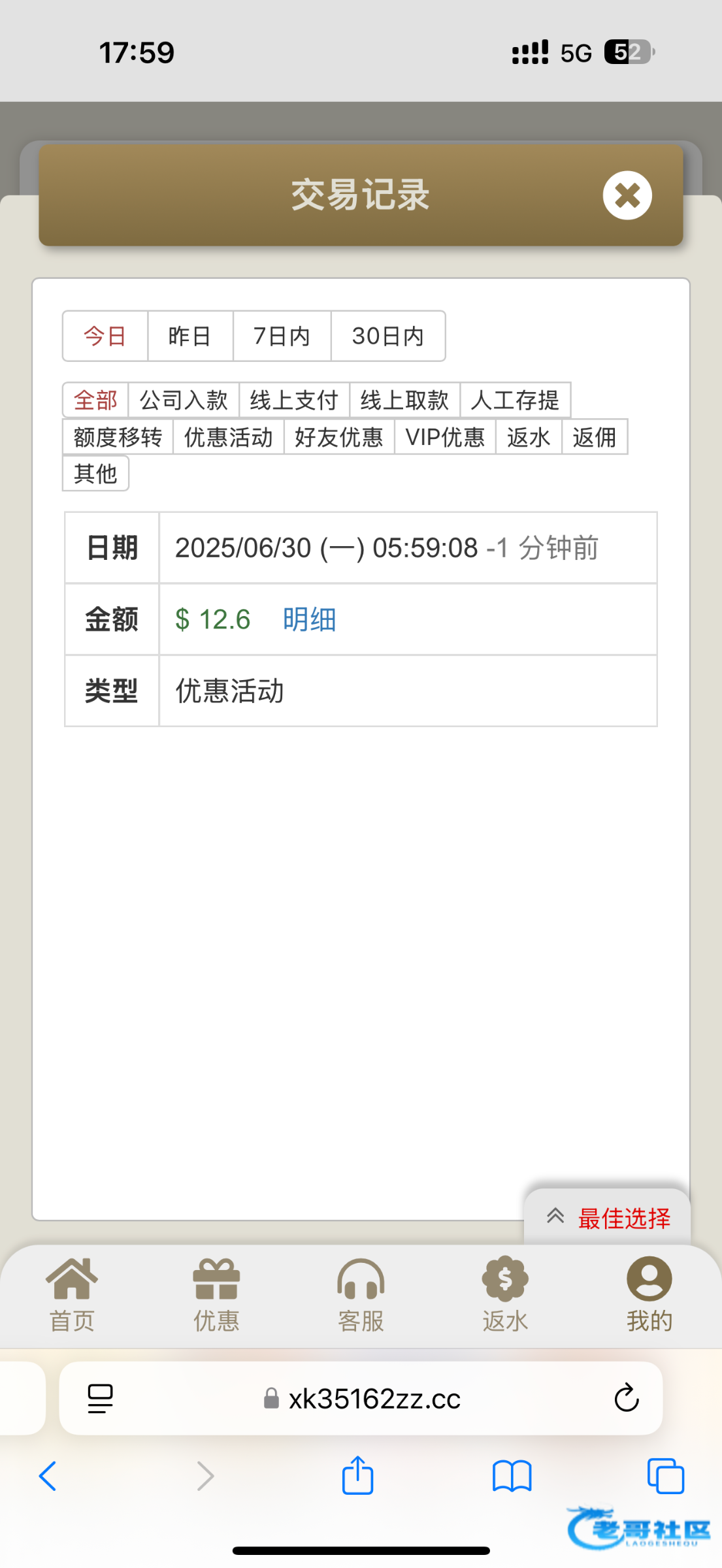
Task: Filter by 线上支付
Action: 294,400
